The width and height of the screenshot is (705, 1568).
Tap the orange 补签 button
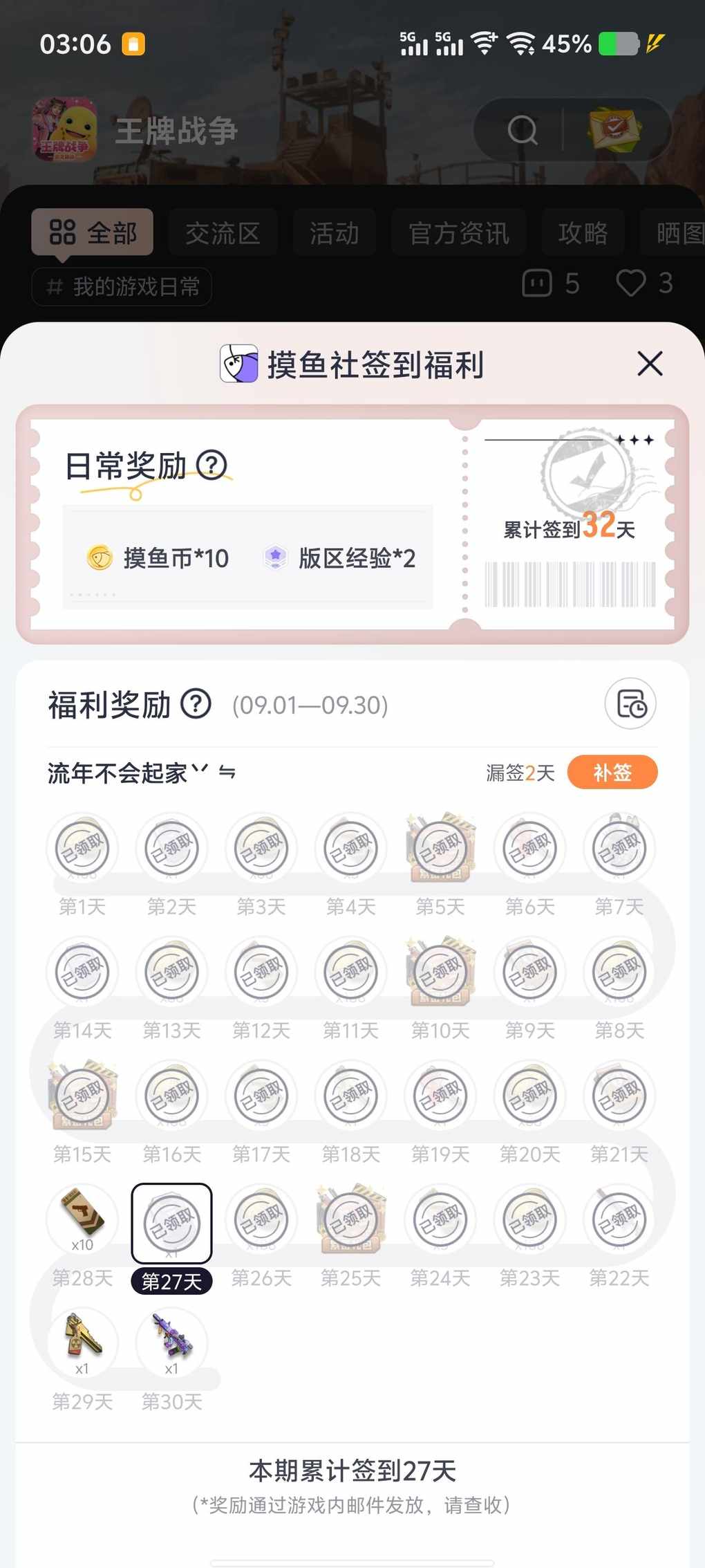point(612,773)
